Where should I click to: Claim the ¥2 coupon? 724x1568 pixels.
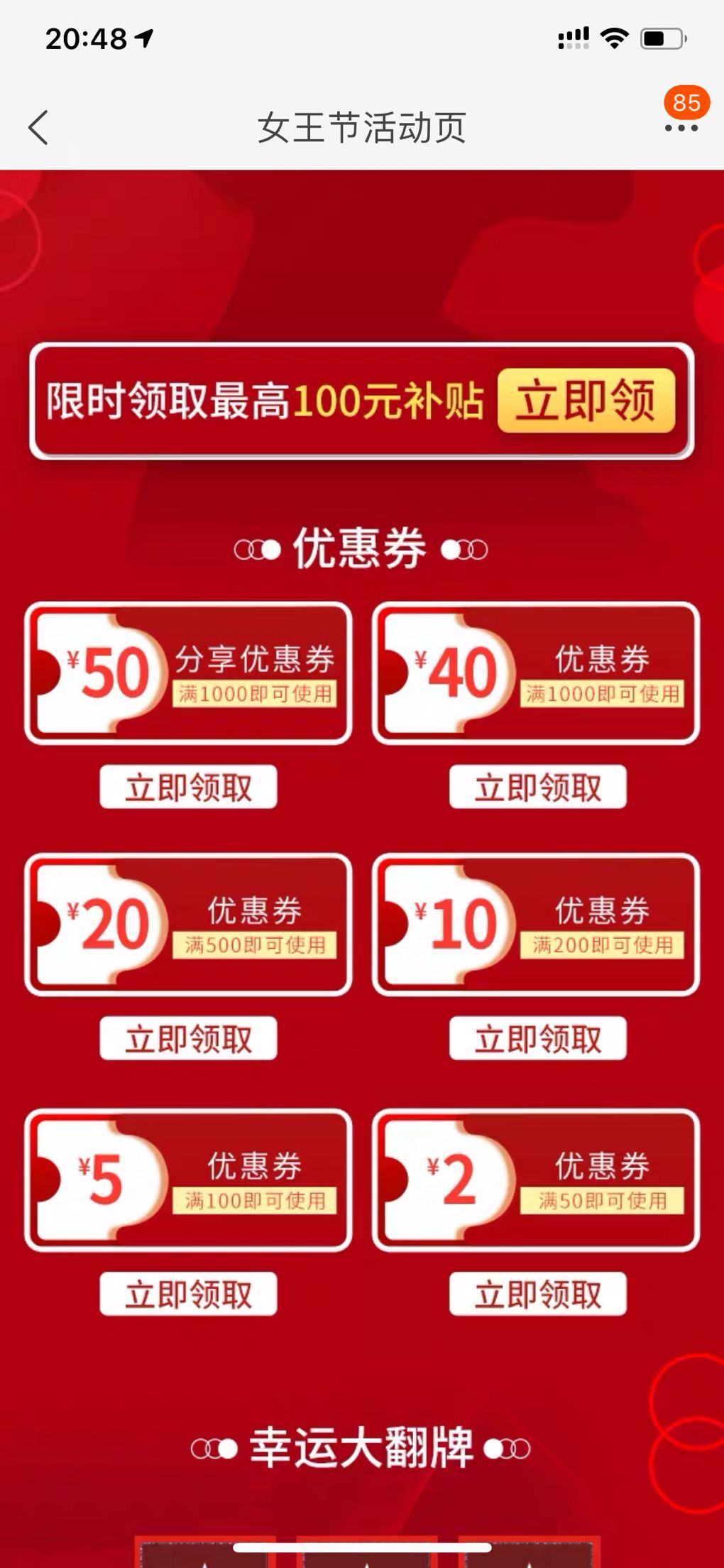[537, 1294]
